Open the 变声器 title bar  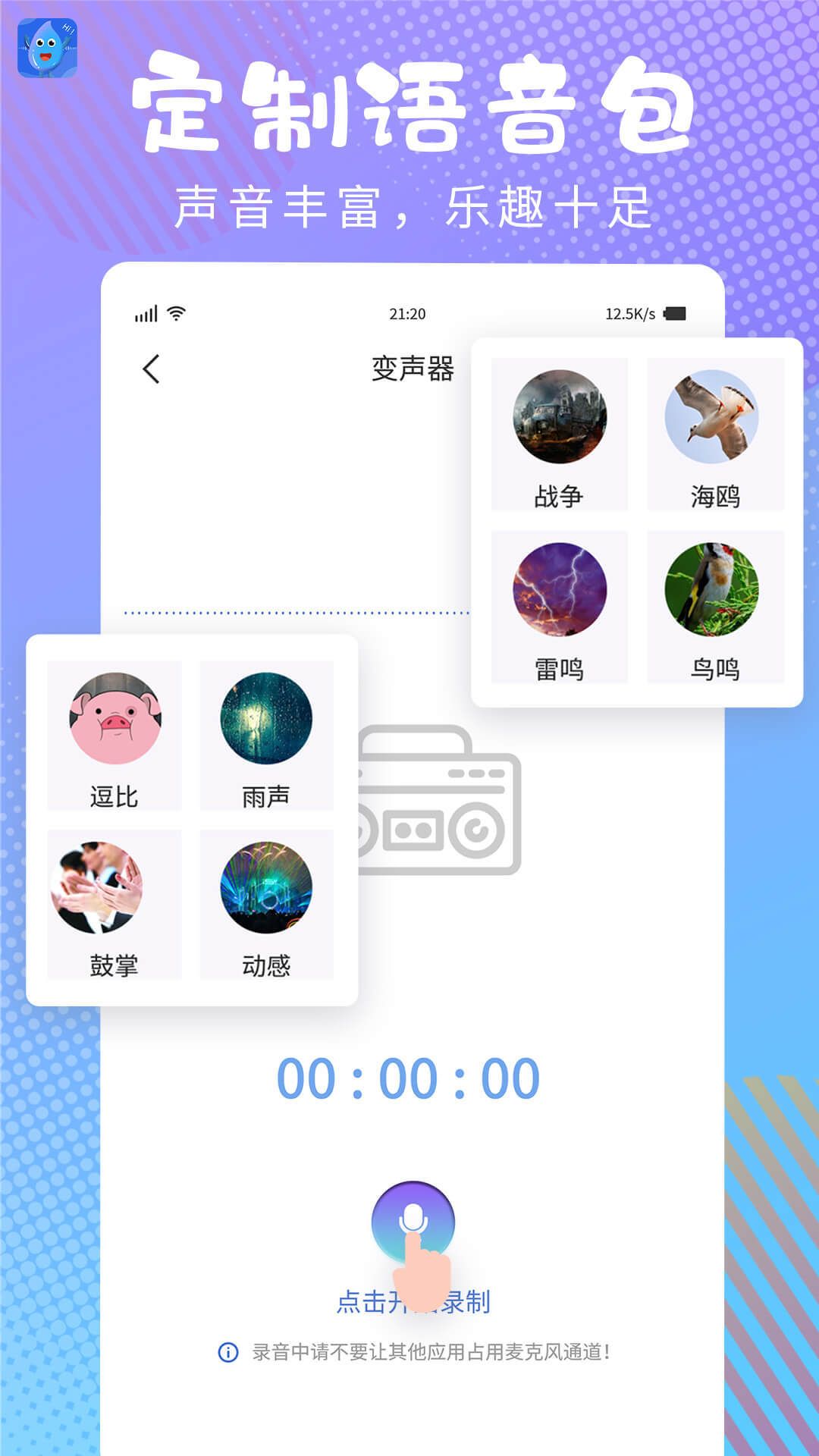click(413, 368)
